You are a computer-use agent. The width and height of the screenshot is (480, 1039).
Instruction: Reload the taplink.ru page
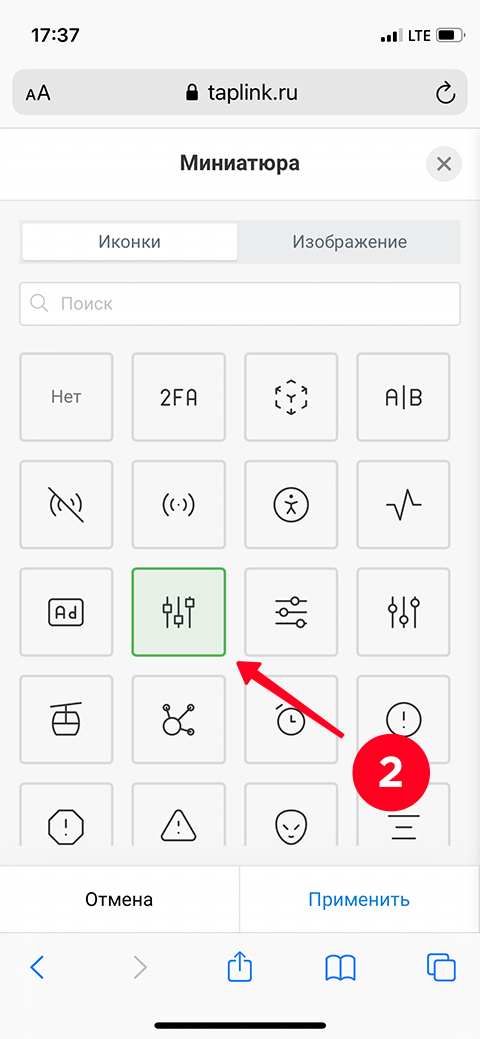coord(445,93)
